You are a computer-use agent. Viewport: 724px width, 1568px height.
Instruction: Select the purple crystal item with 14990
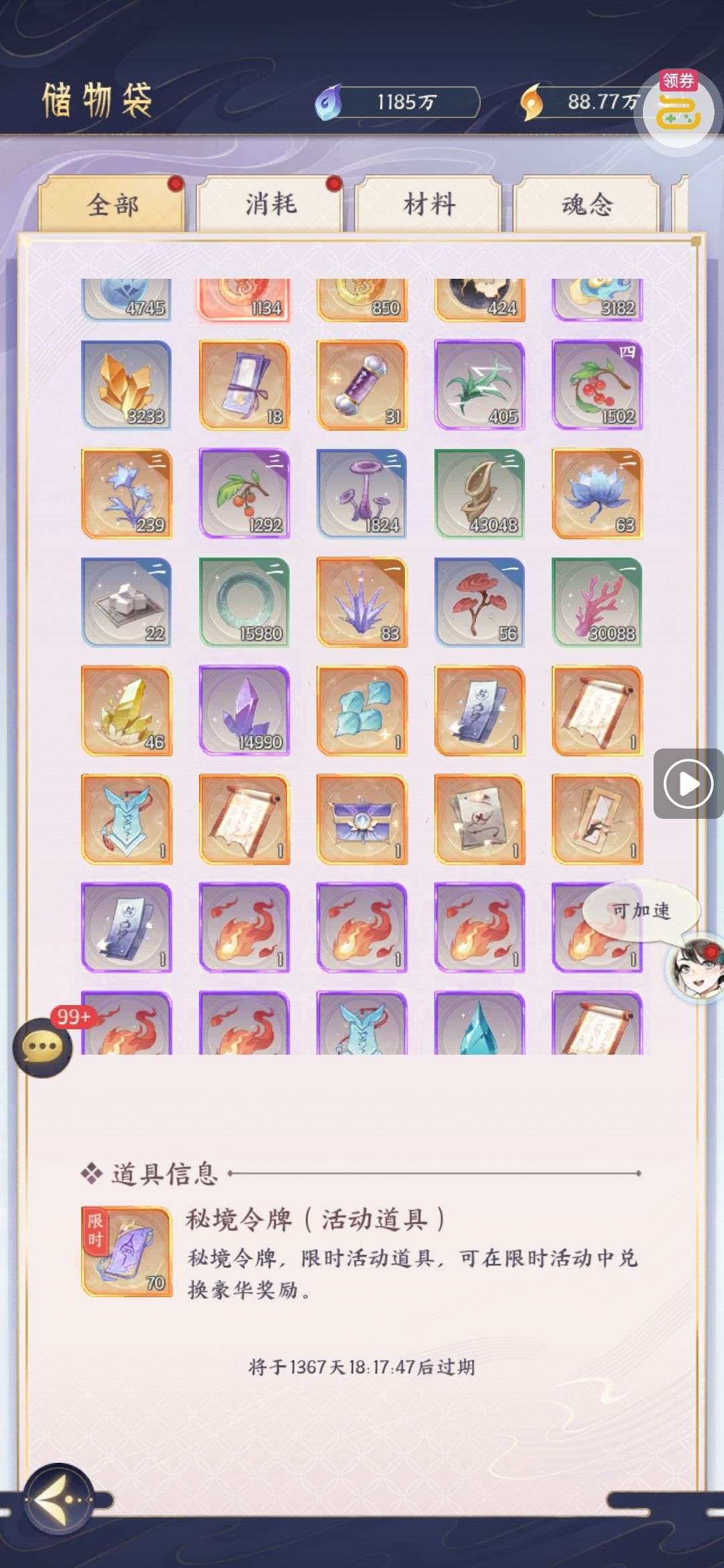tap(244, 710)
